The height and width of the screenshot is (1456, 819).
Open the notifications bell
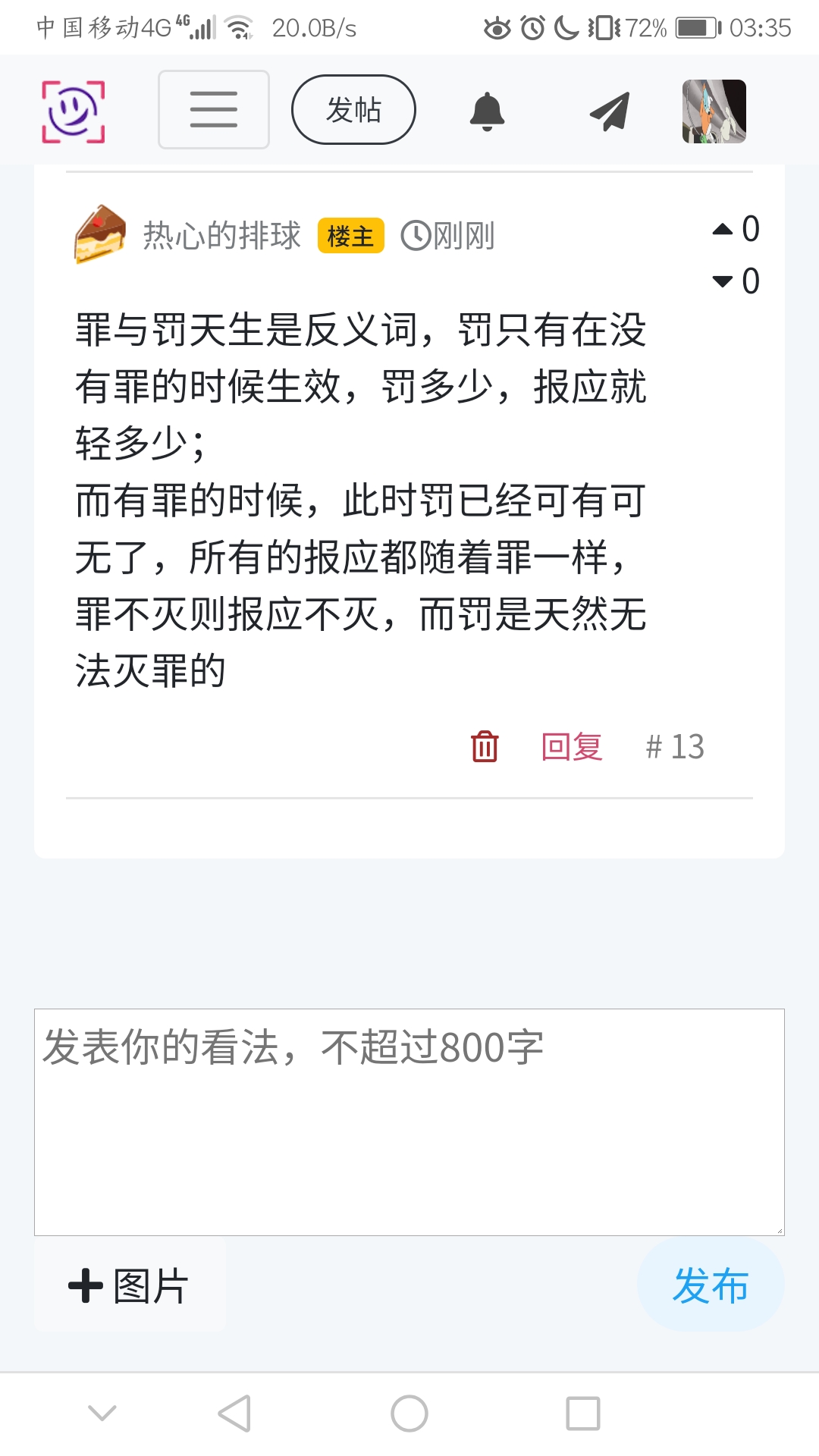(487, 111)
